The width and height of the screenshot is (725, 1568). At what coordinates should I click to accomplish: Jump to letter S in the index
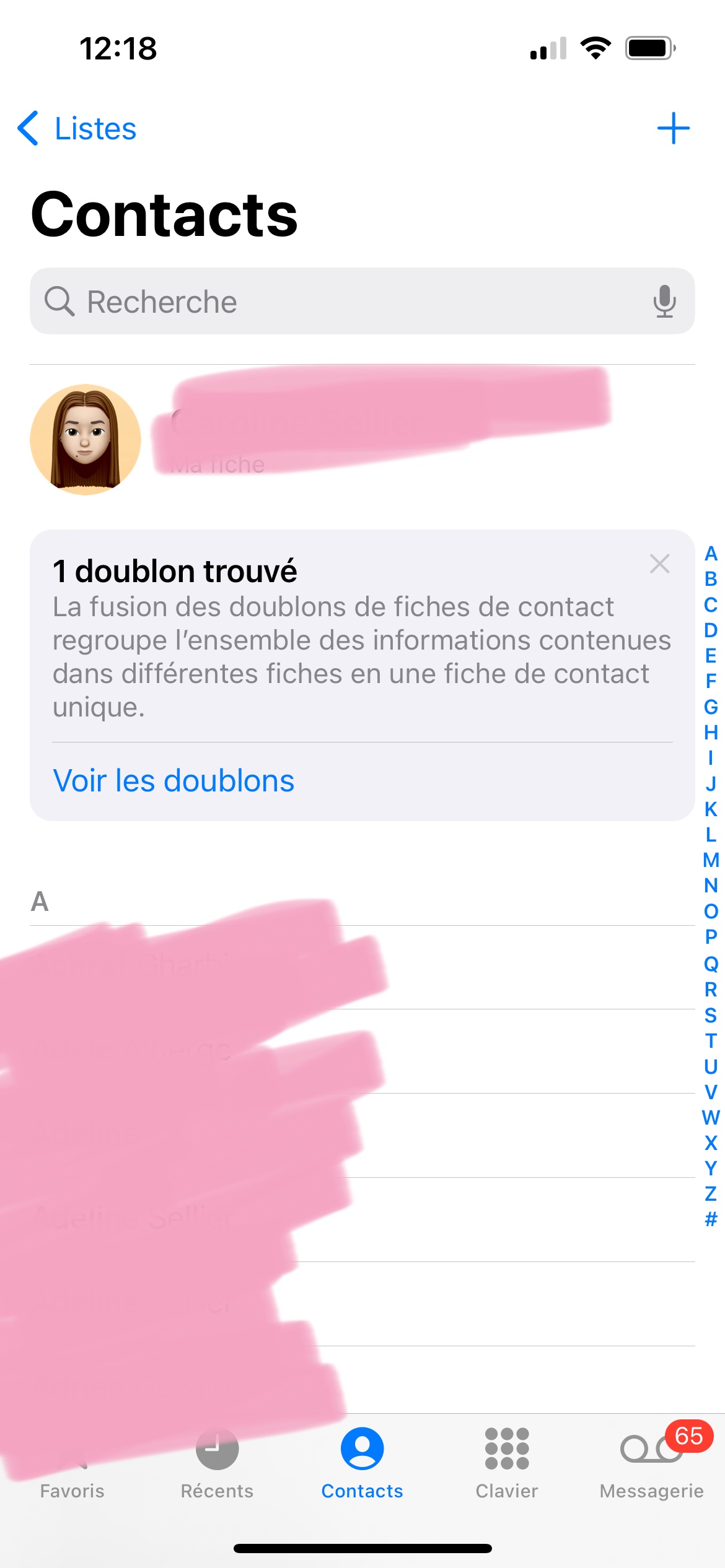711,1015
